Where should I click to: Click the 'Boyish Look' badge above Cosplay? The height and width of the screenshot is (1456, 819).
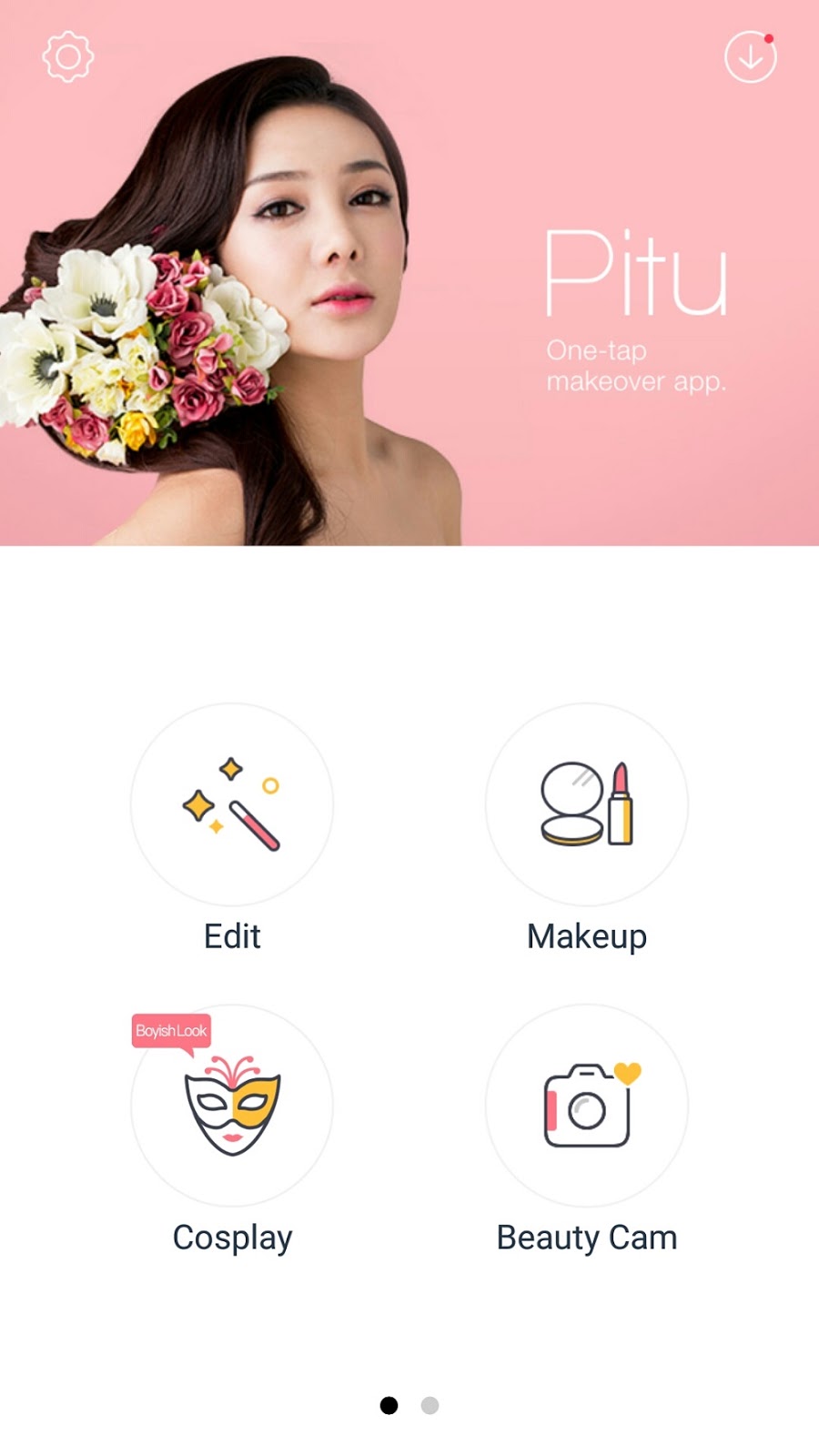171,1030
